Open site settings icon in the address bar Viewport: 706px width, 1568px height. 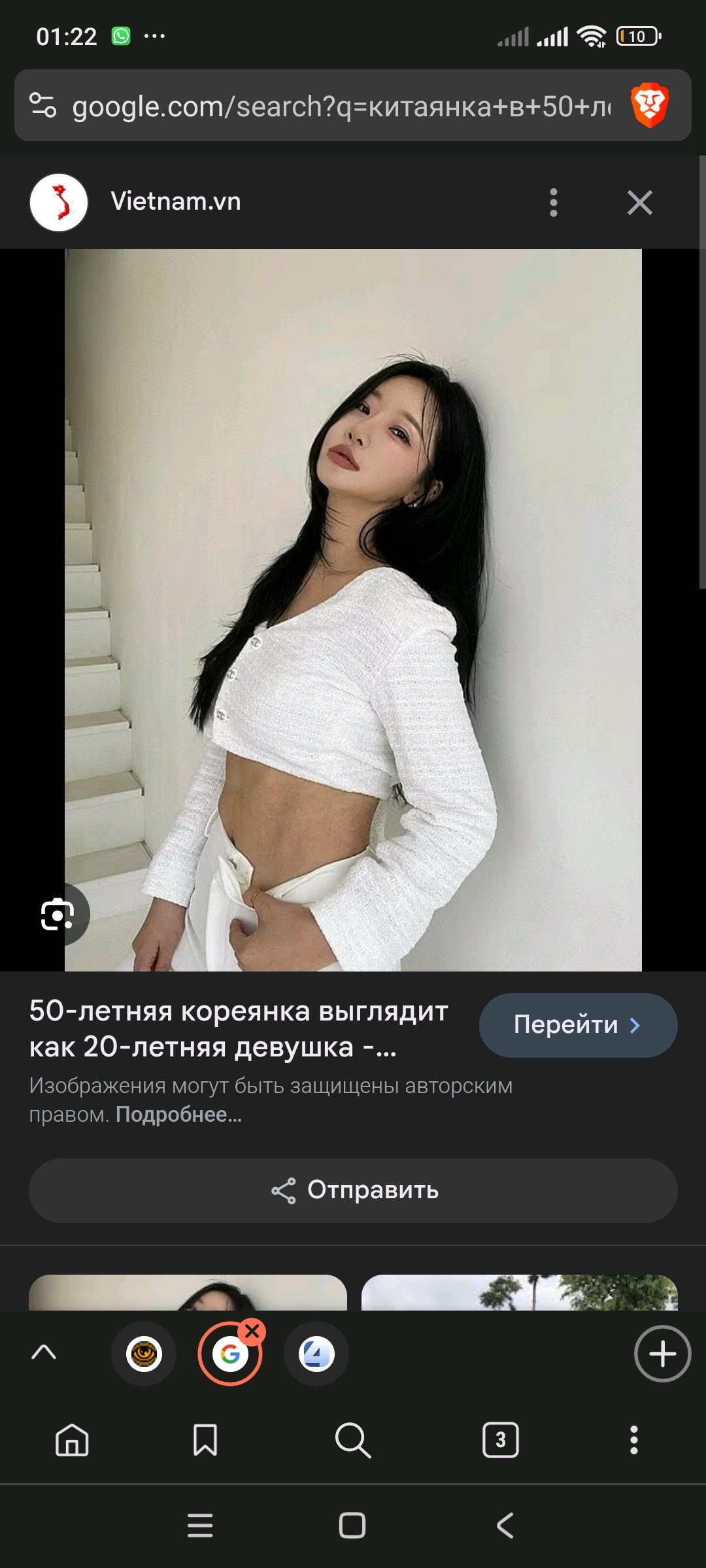click(43, 105)
